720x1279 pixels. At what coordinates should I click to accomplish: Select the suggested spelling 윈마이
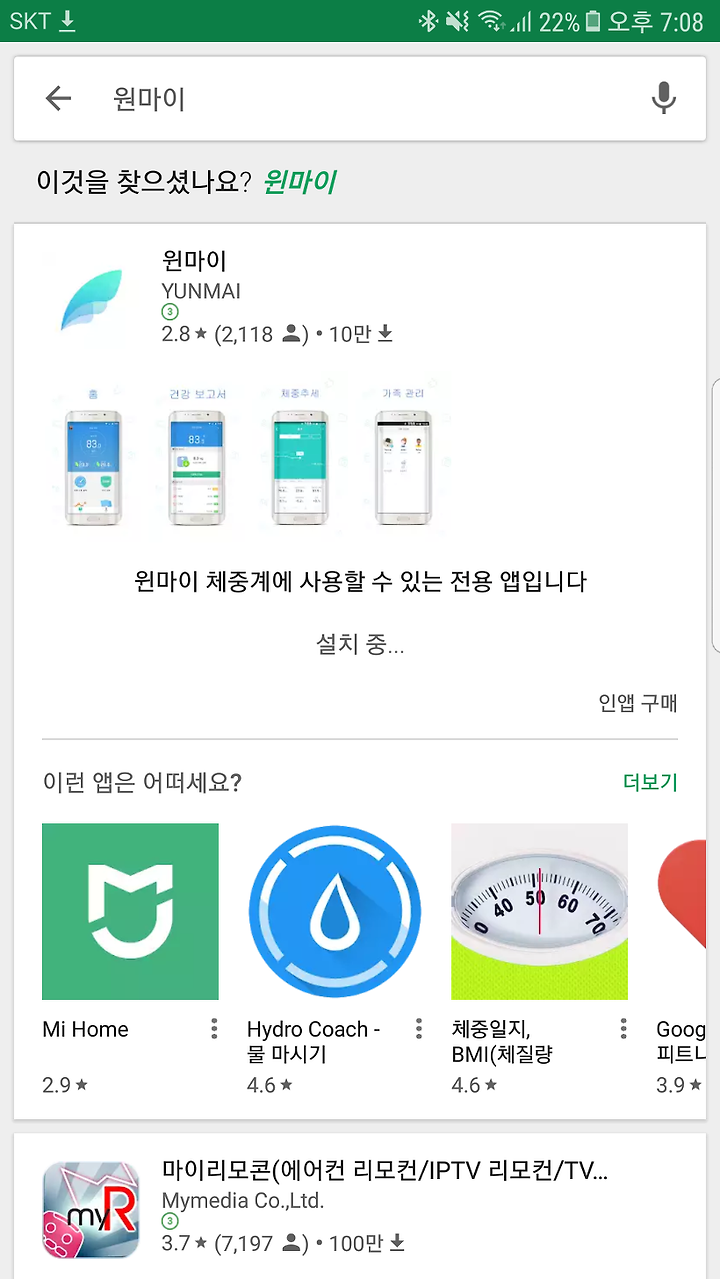click(299, 181)
